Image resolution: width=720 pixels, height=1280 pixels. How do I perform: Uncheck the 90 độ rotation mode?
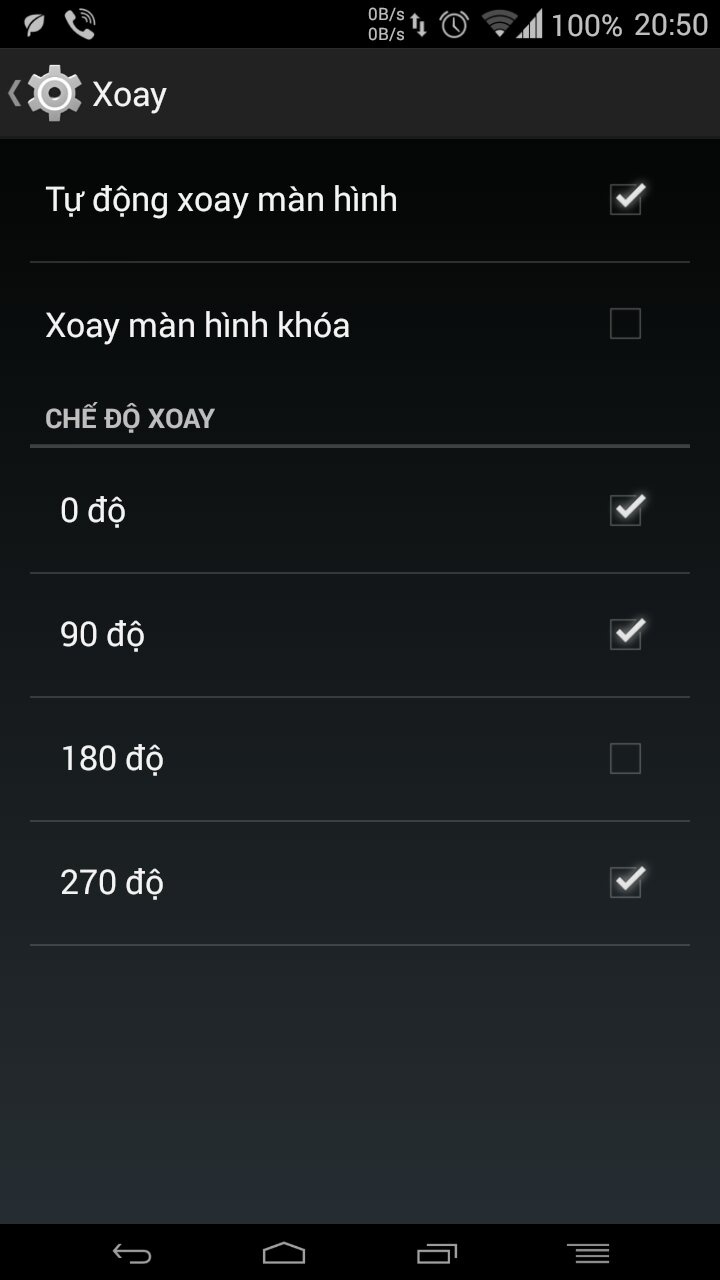(625, 634)
